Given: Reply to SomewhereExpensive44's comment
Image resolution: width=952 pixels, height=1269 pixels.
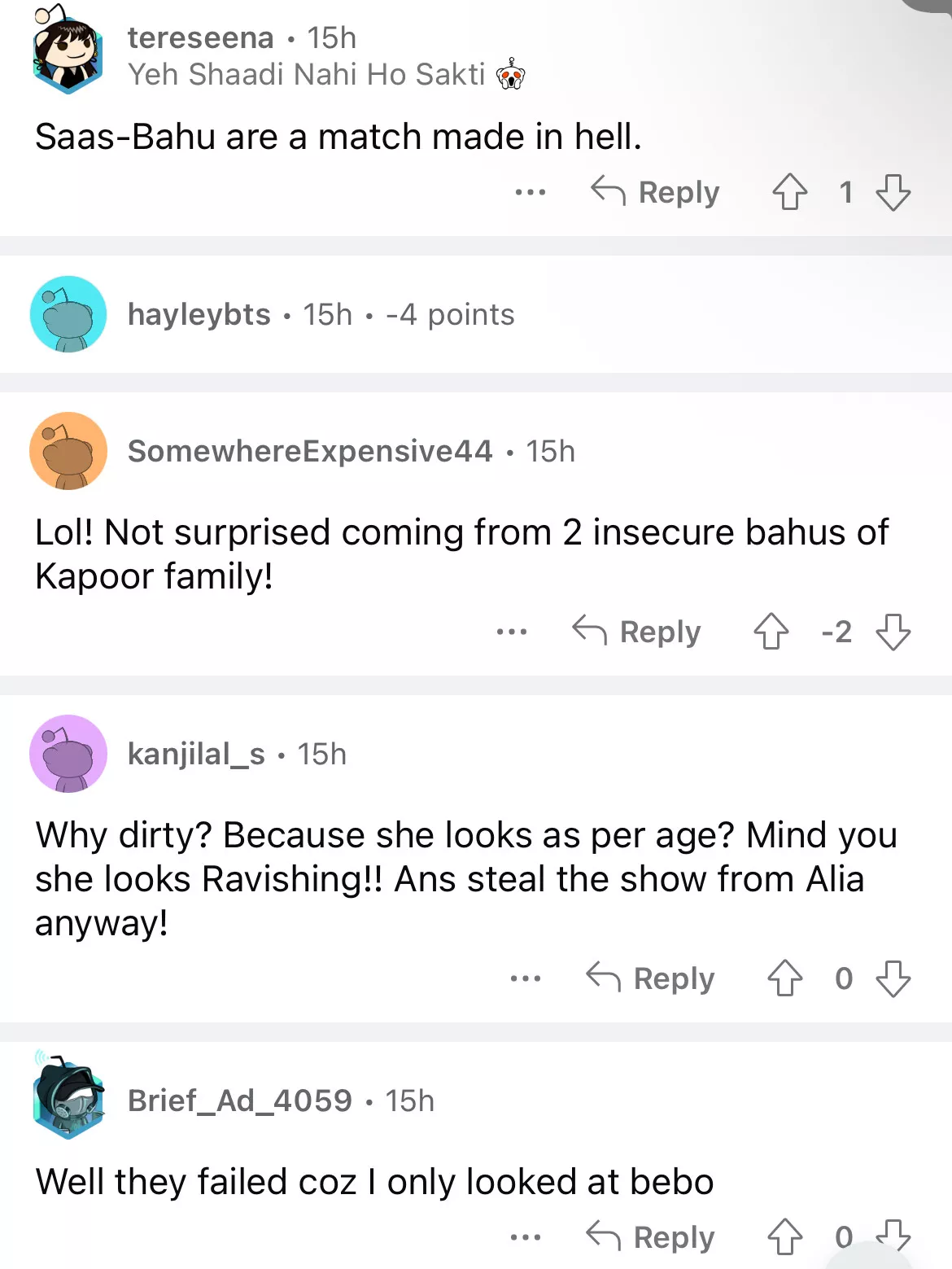Looking at the screenshot, I should (x=637, y=632).
